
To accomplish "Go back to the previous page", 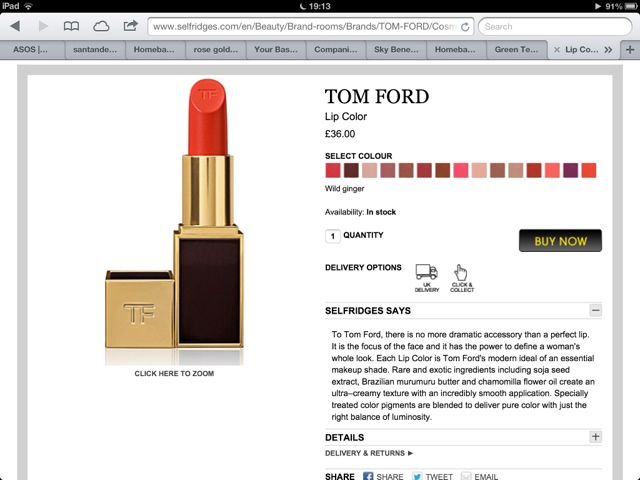I will [15, 26].
